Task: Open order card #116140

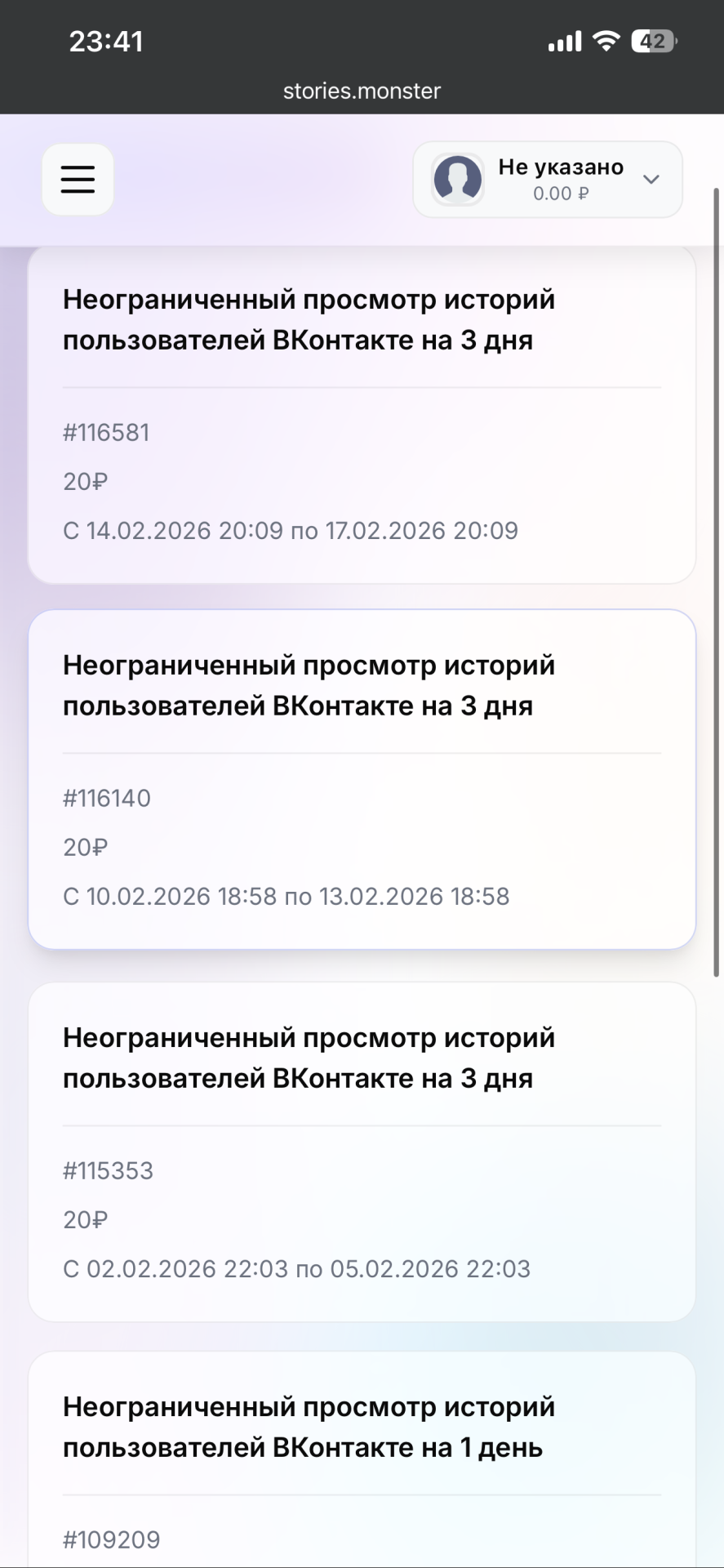Action: [x=362, y=778]
